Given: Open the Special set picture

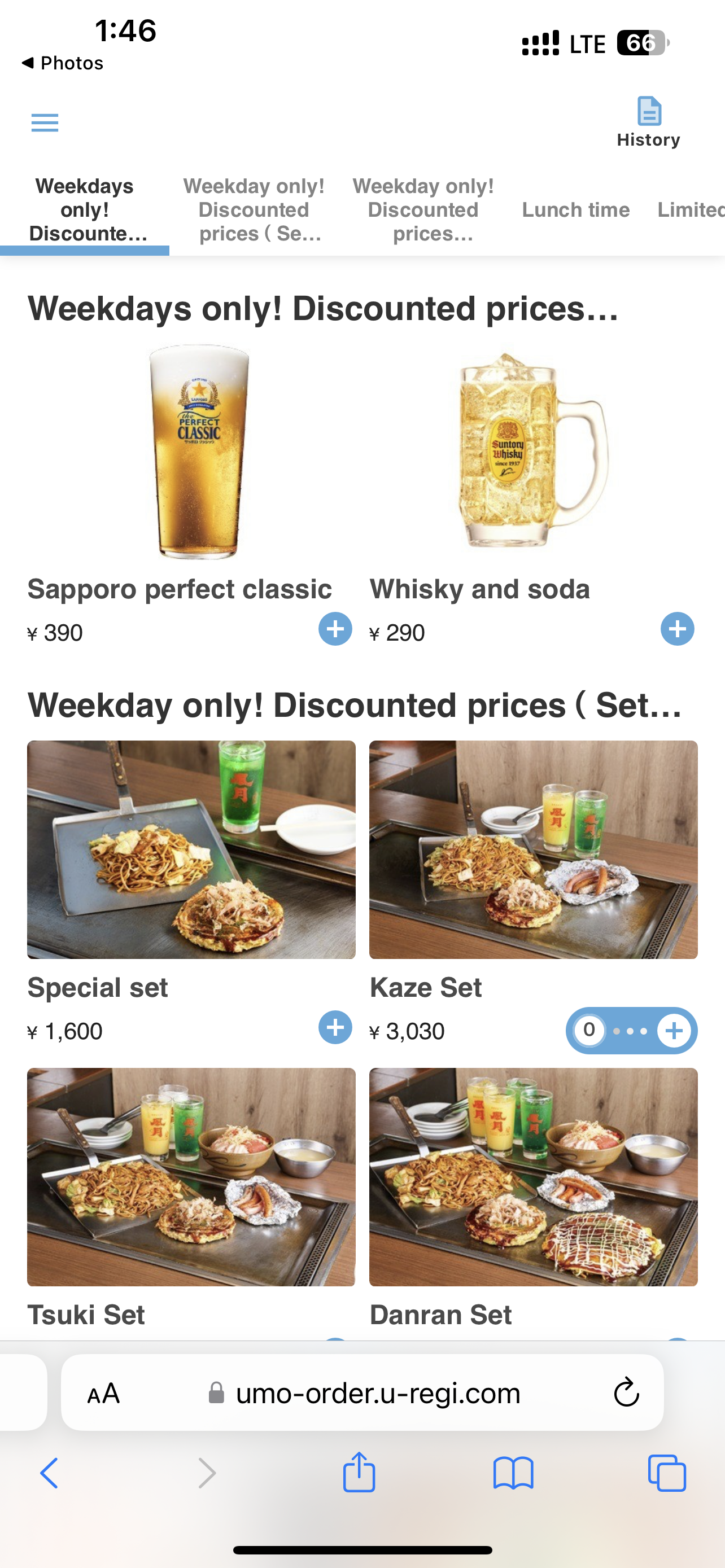Looking at the screenshot, I should tap(191, 849).
